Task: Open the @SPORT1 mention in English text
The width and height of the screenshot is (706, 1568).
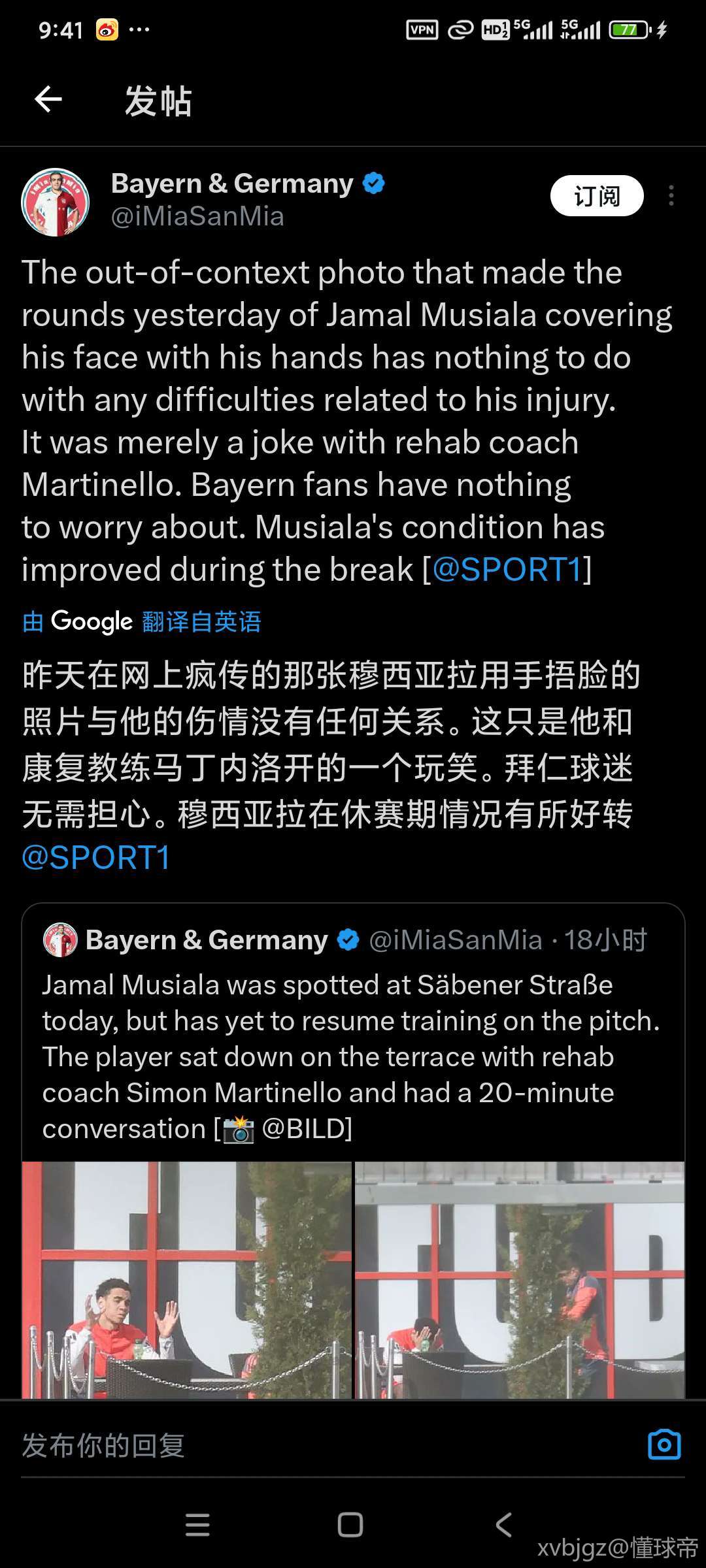Action: click(507, 570)
